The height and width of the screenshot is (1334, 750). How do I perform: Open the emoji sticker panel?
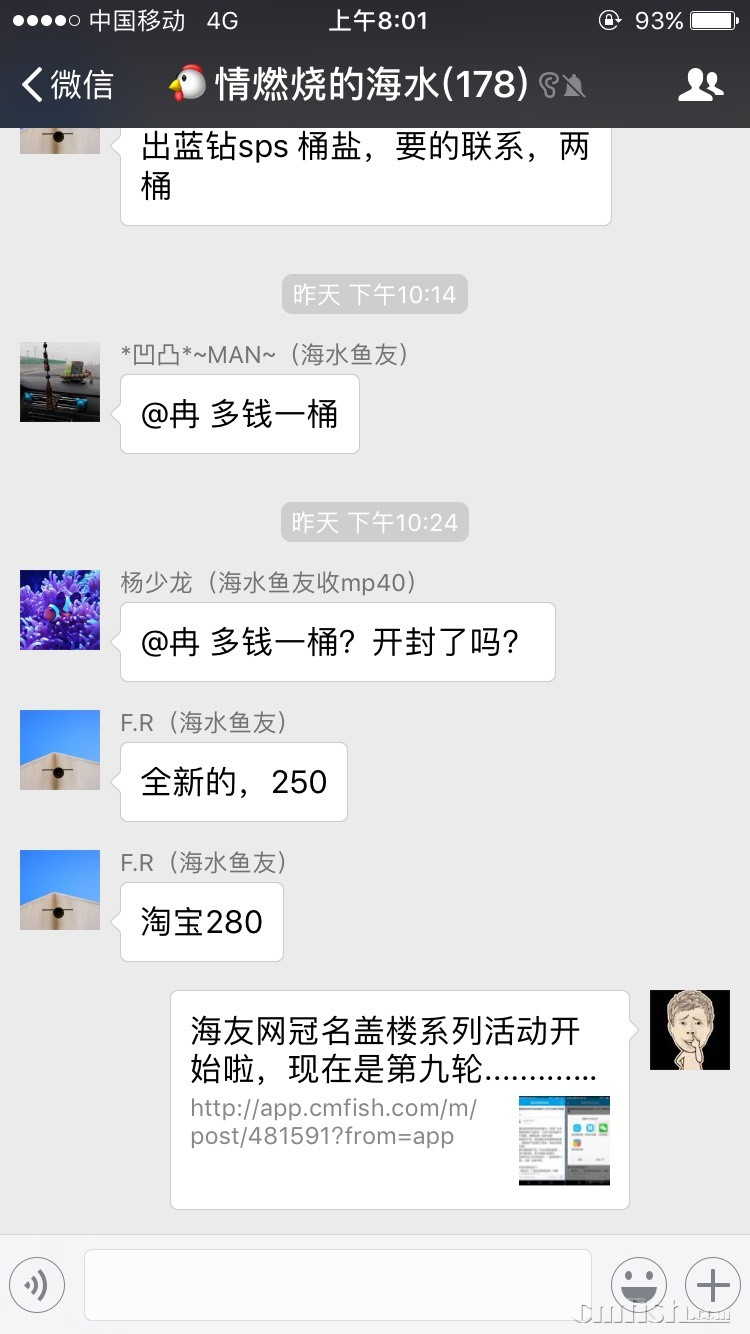(x=639, y=1285)
